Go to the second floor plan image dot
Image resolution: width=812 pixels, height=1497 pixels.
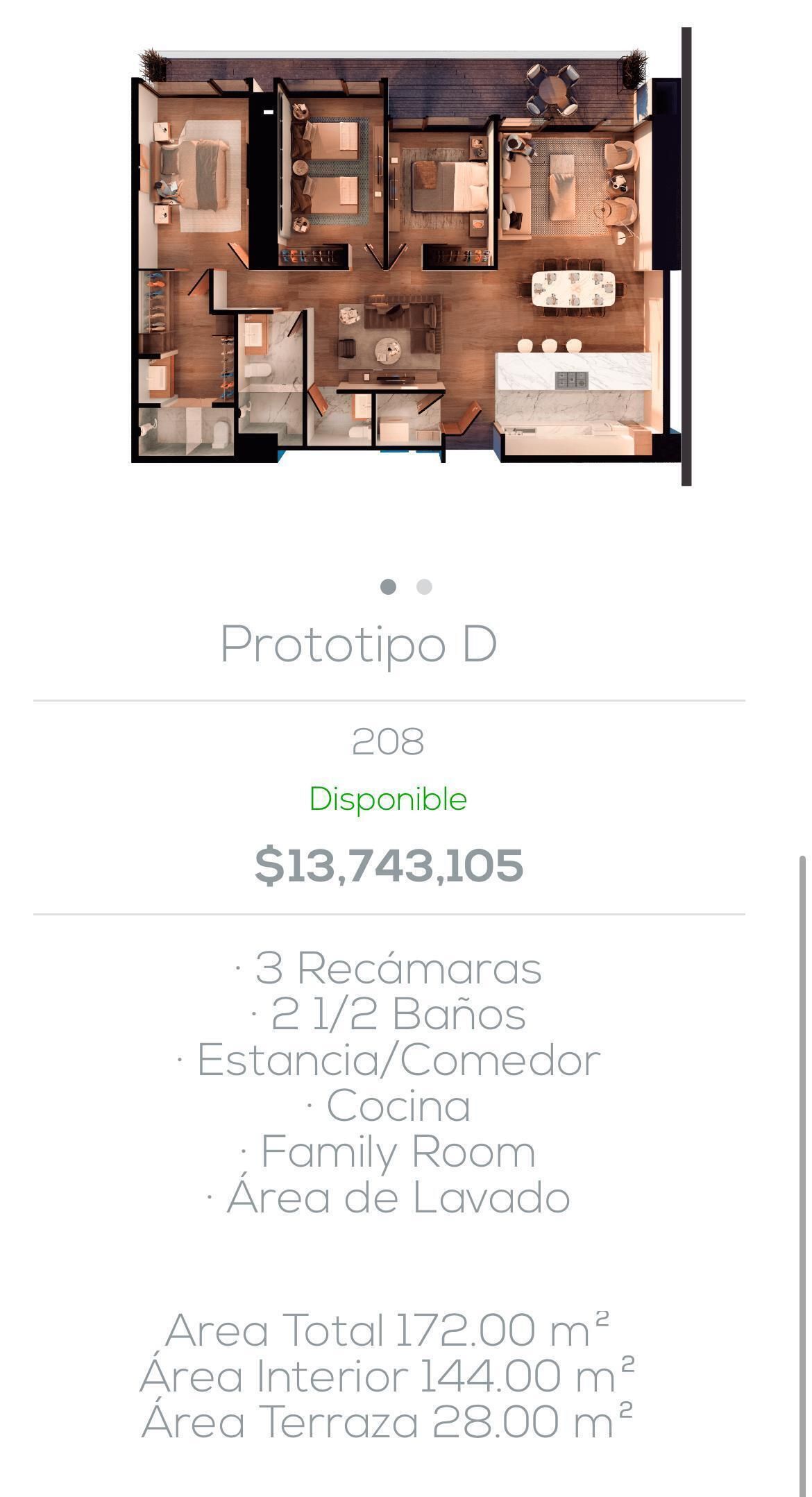pos(424,586)
